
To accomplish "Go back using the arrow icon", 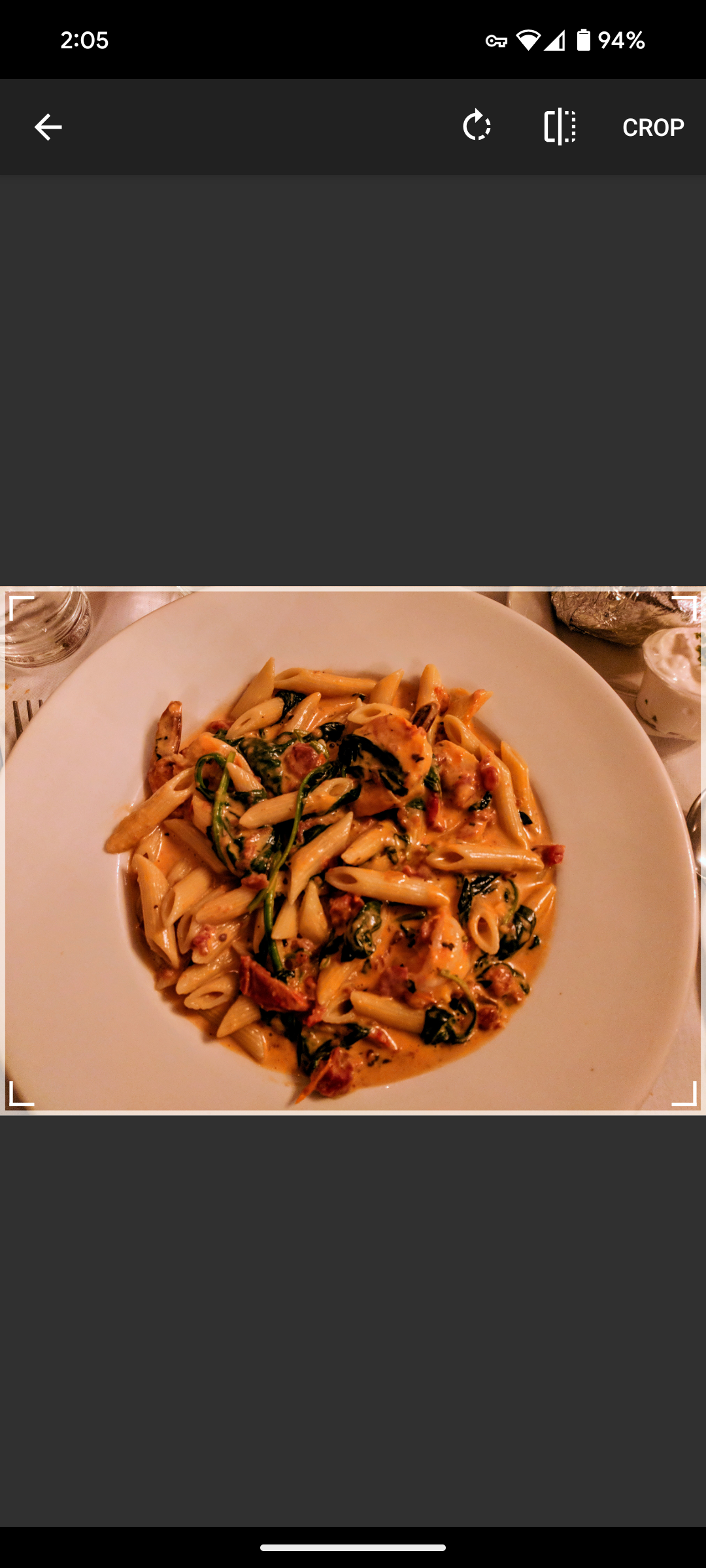I will 48,127.
